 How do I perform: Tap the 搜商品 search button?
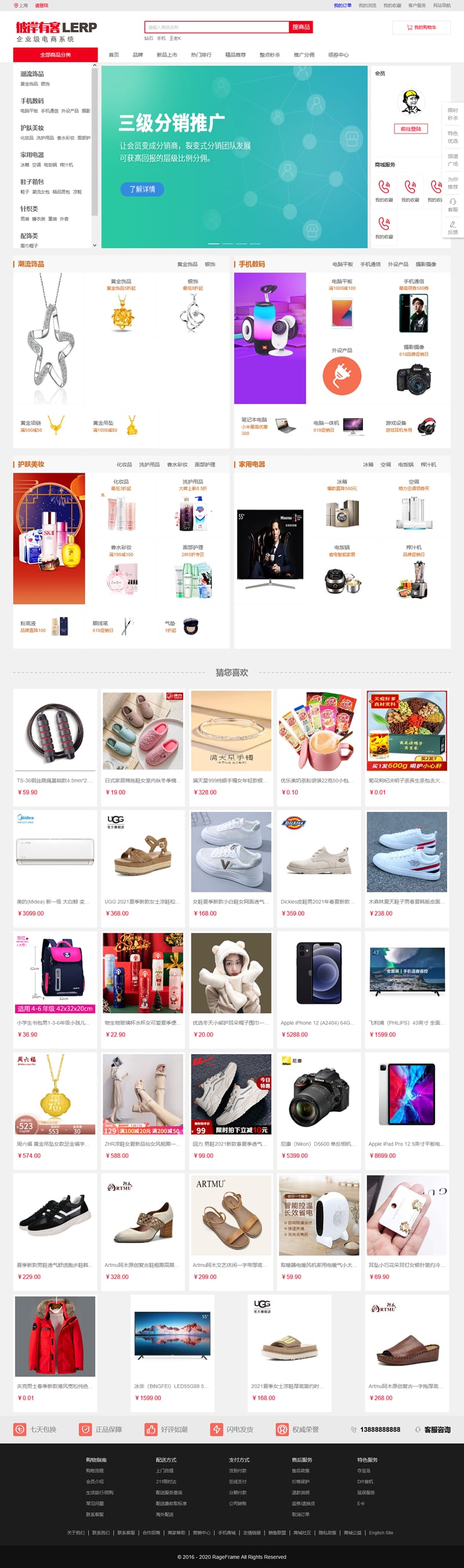pyautogui.click(x=301, y=27)
